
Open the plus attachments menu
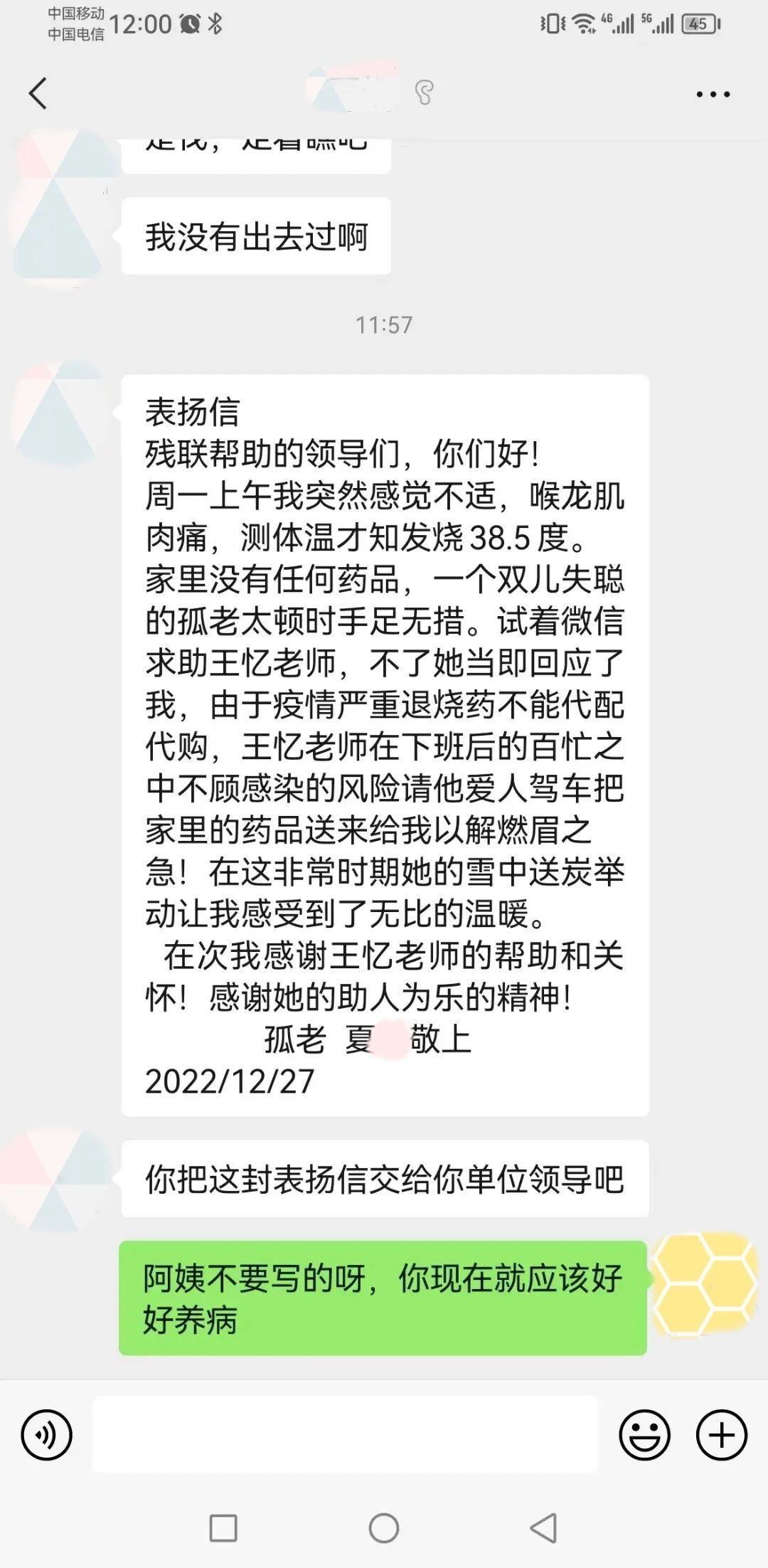point(721,1435)
